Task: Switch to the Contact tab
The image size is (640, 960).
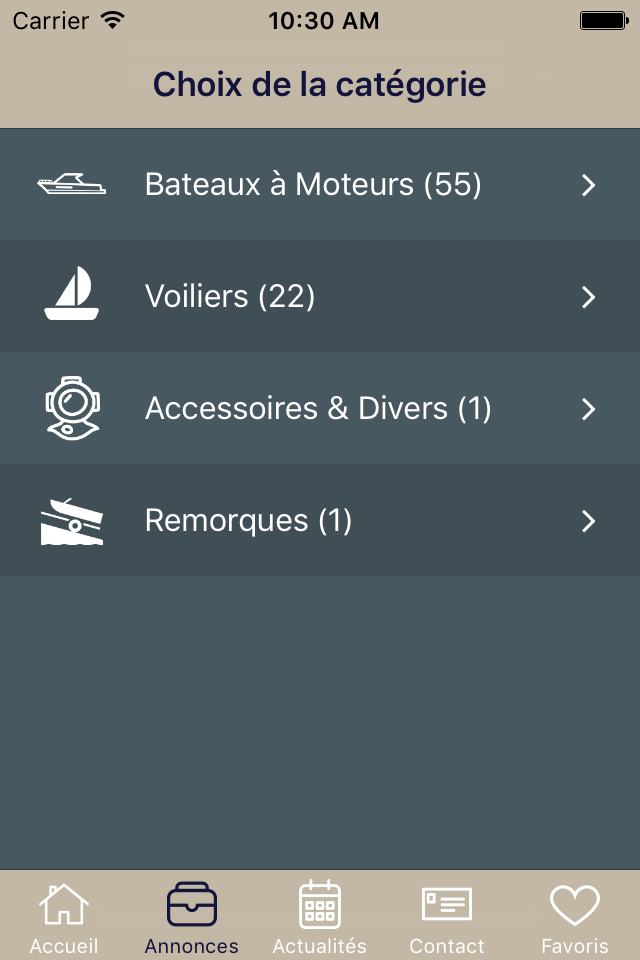Action: point(447,917)
